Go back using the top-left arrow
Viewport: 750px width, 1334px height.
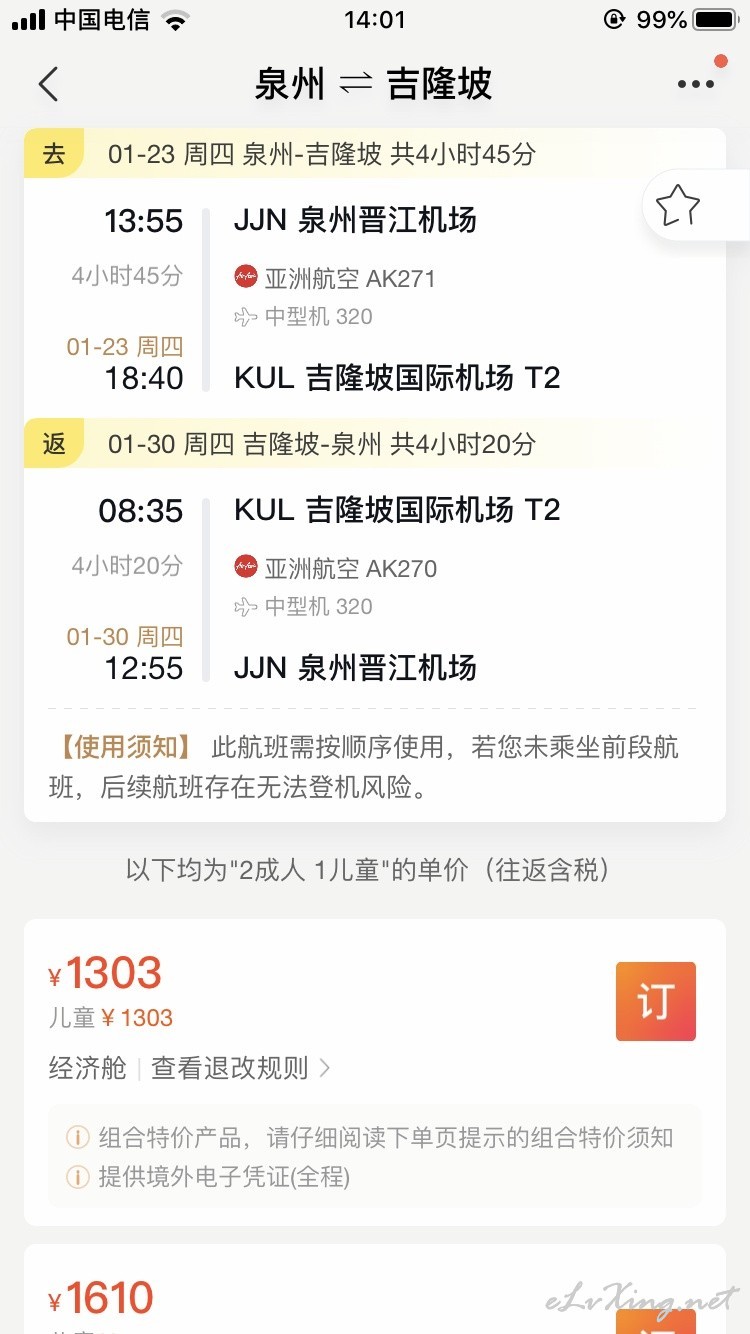pos(48,84)
